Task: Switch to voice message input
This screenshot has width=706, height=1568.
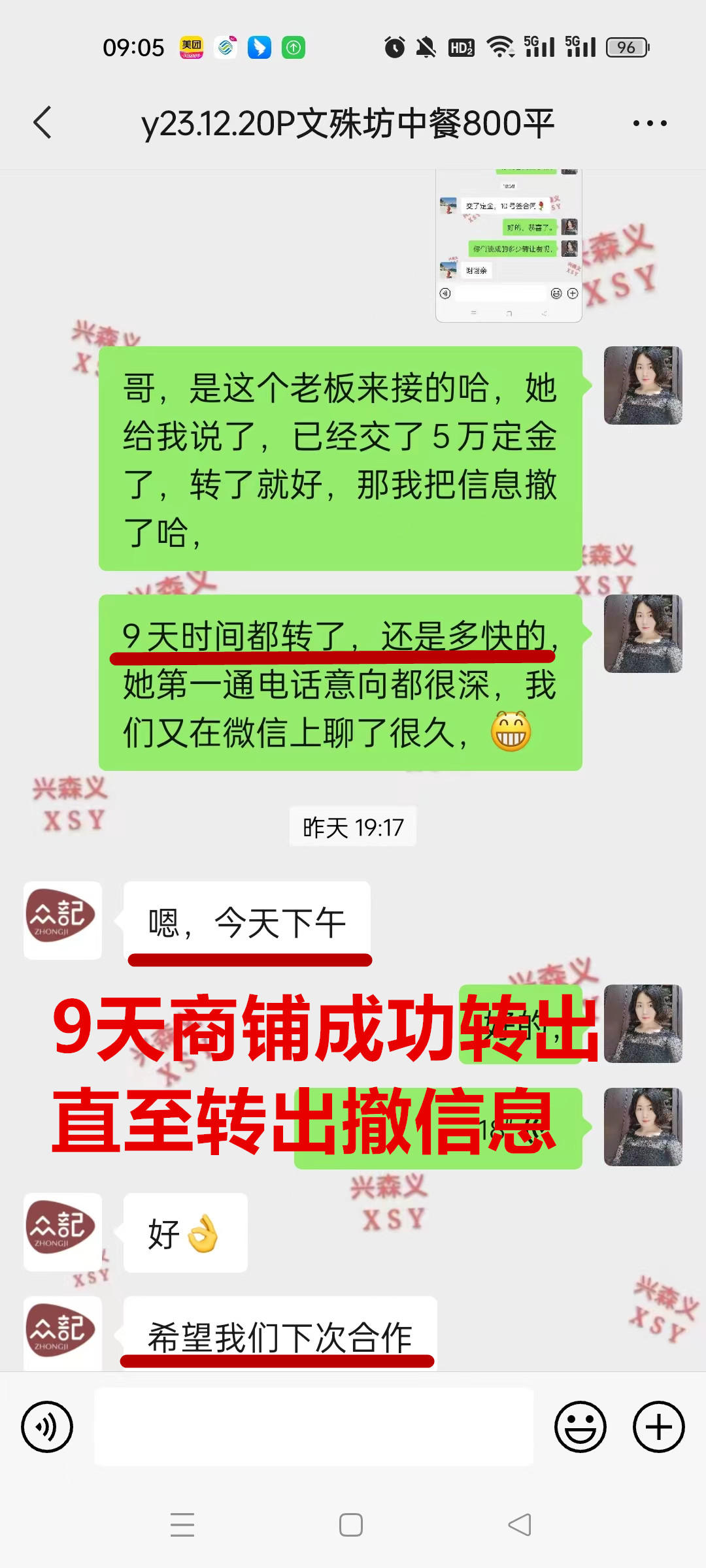Action: pyautogui.click(x=47, y=1426)
